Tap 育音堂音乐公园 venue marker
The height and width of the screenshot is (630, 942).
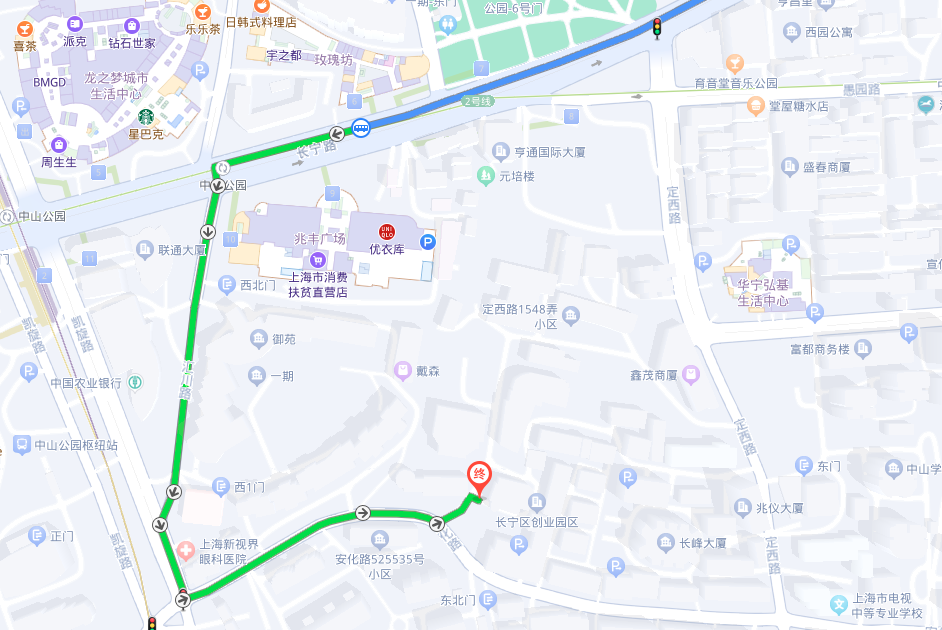735,64
